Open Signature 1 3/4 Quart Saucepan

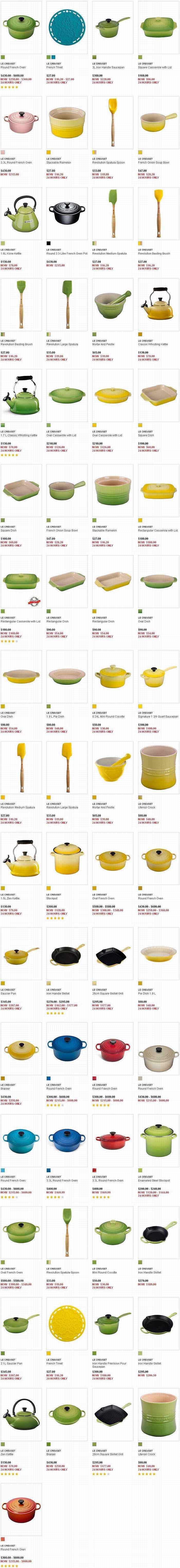click(158, 676)
